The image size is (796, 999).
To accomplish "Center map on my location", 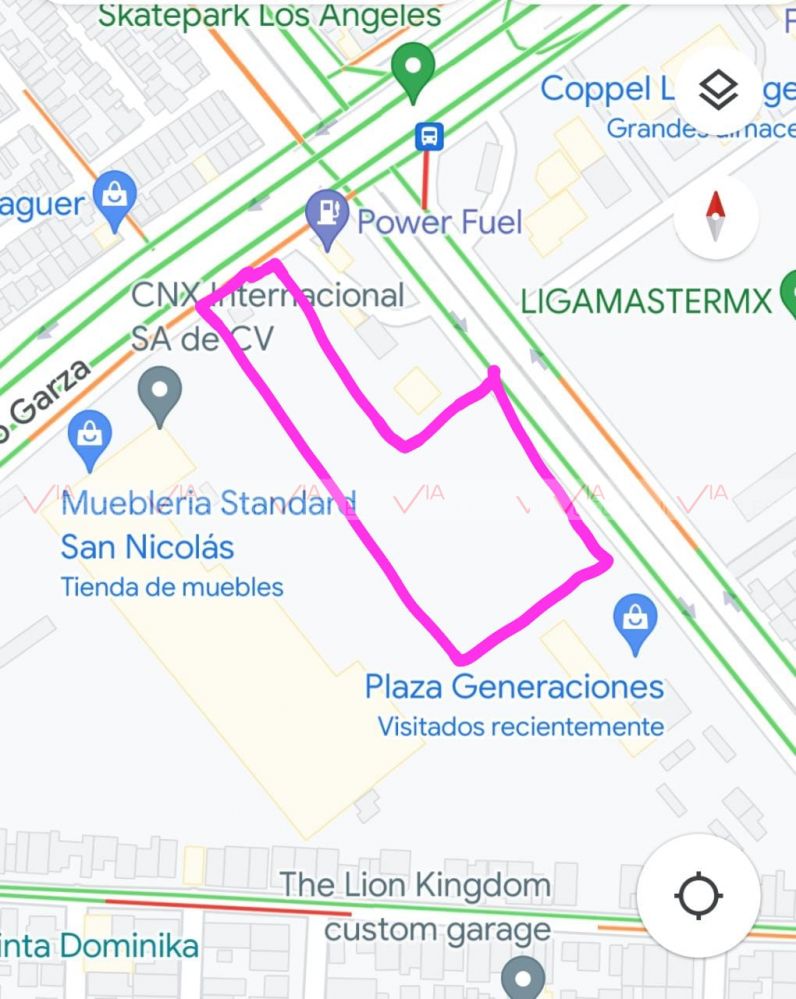I will click(698, 895).
